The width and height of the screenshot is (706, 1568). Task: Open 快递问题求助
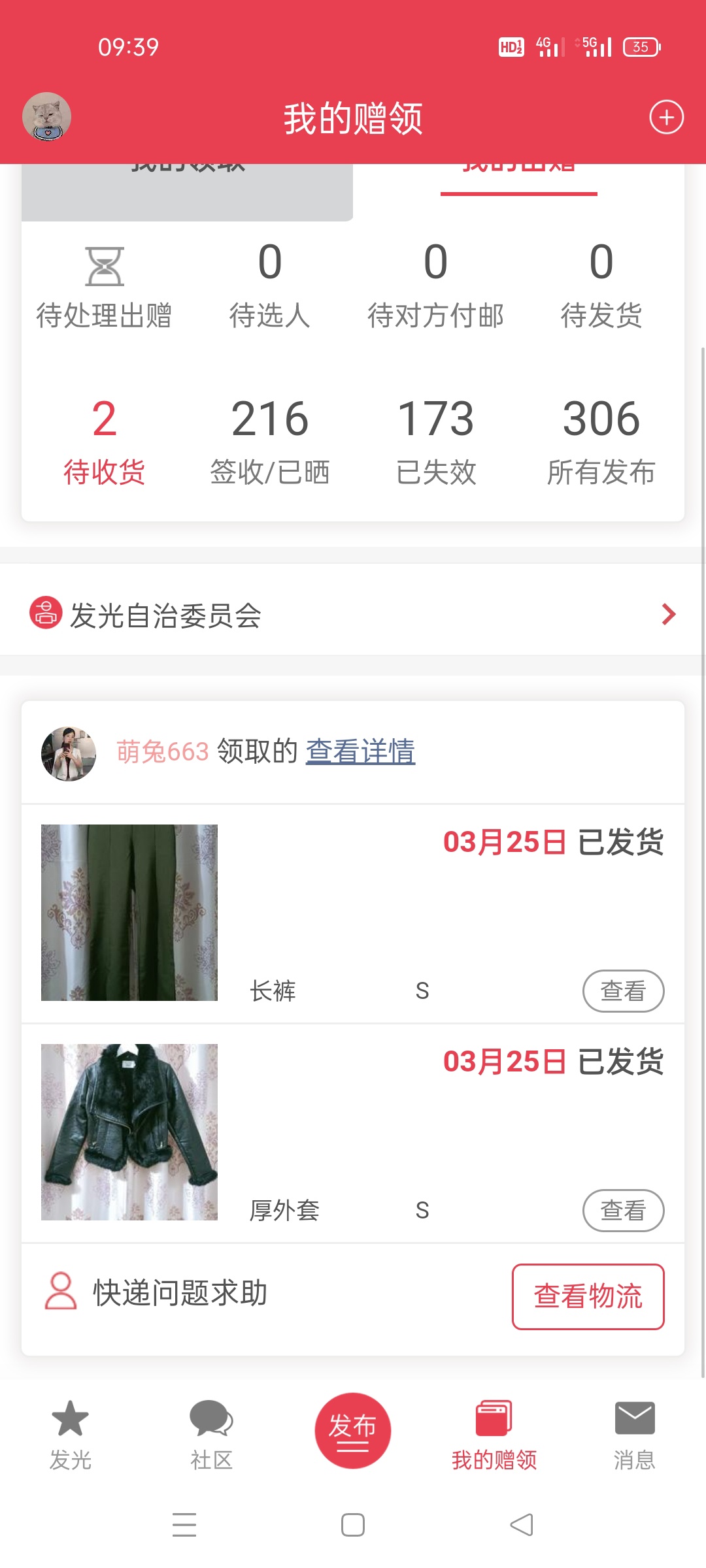pyautogui.click(x=157, y=1293)
